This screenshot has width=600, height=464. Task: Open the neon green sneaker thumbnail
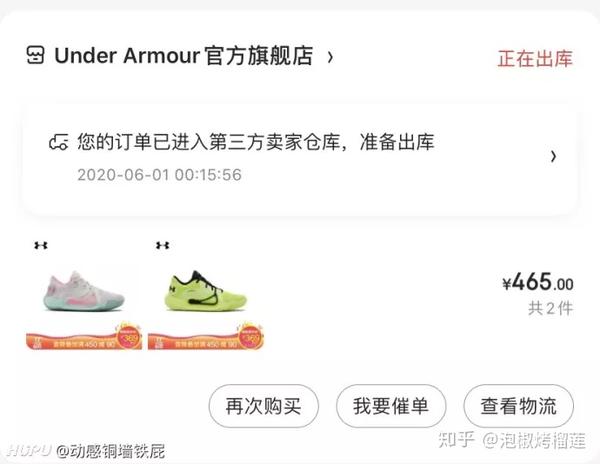tap(206, 294)
